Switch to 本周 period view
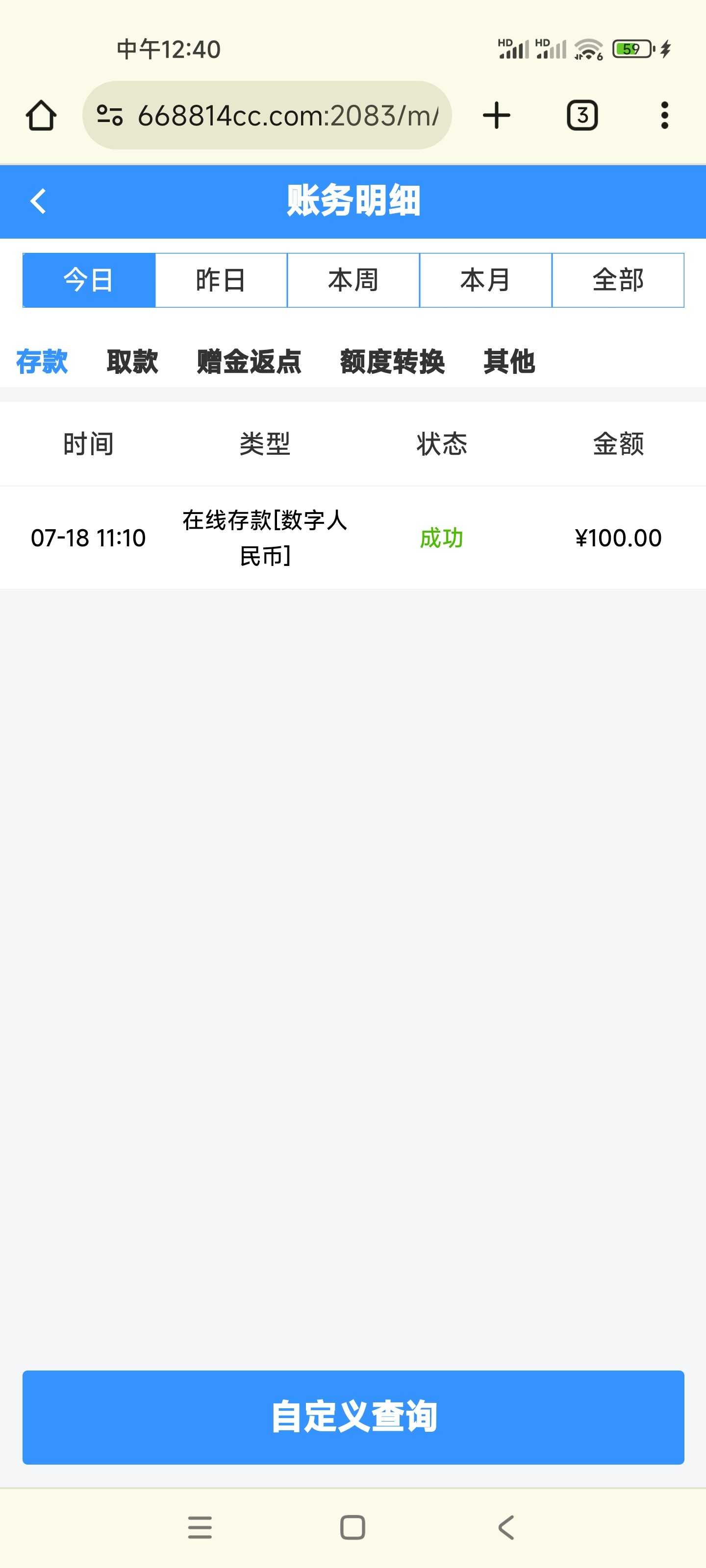 [x=352, y=279]
